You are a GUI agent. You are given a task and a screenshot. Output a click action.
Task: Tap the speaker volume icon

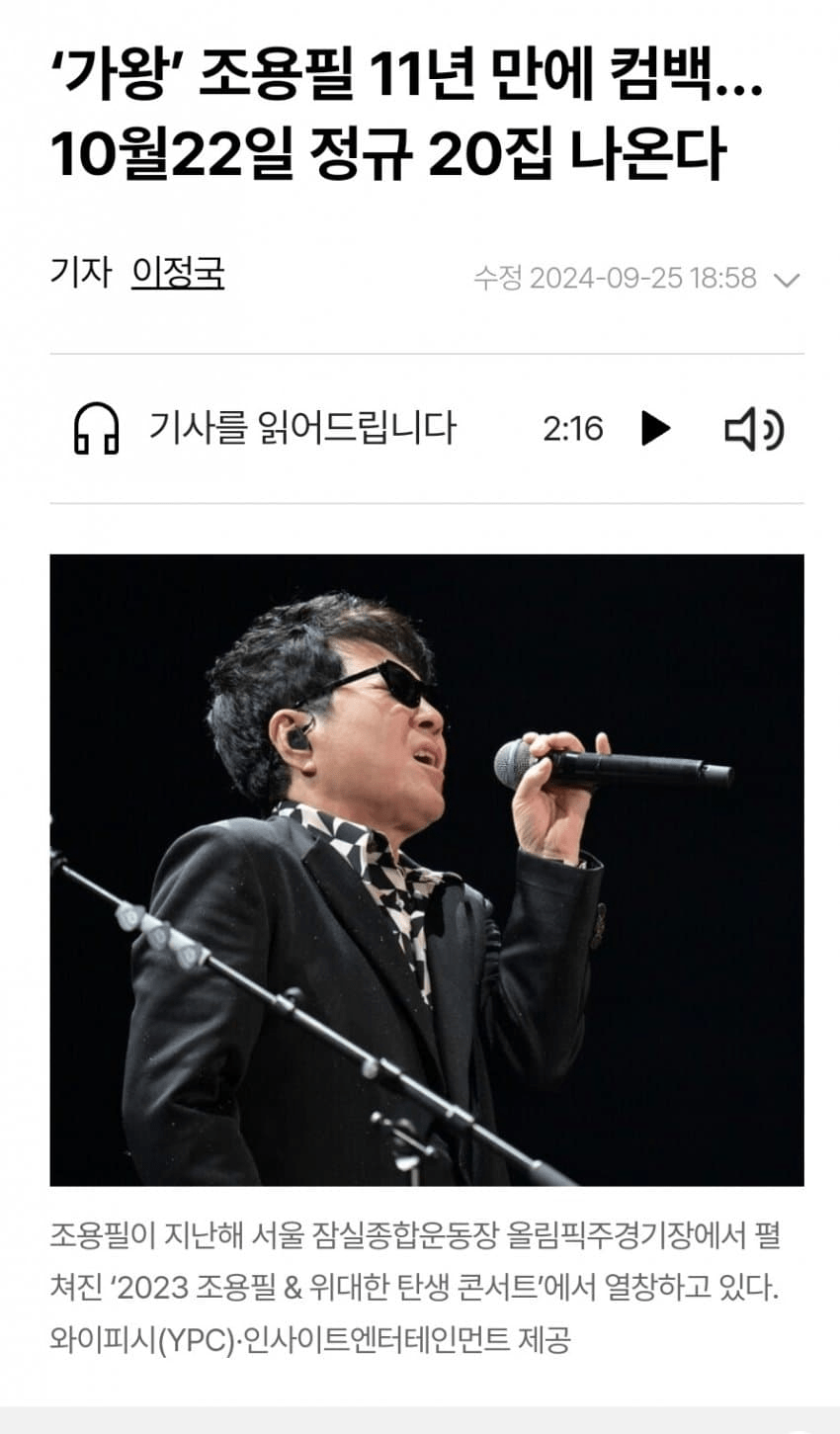coord(754,429)
